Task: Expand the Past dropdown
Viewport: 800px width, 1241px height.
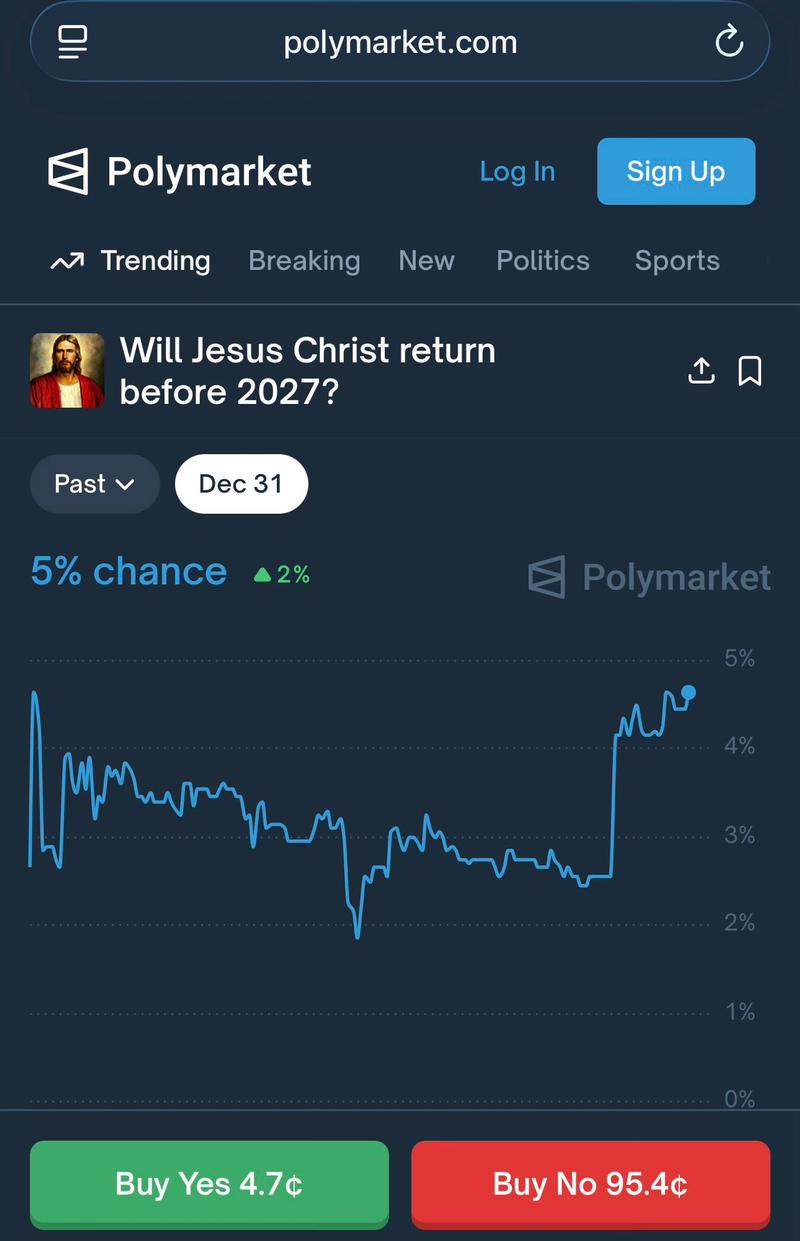Action: pyautogui.click(x=95, y=484)
